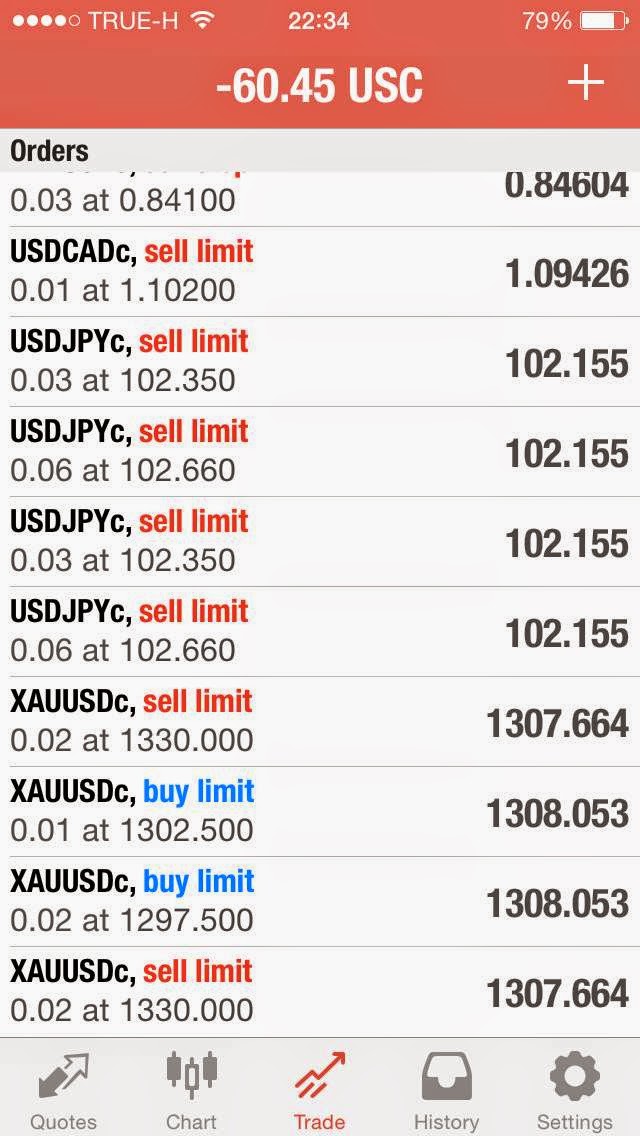Open the USDCADc sell limit order
Screen dimensions: 640x1136
pos(320,272)
